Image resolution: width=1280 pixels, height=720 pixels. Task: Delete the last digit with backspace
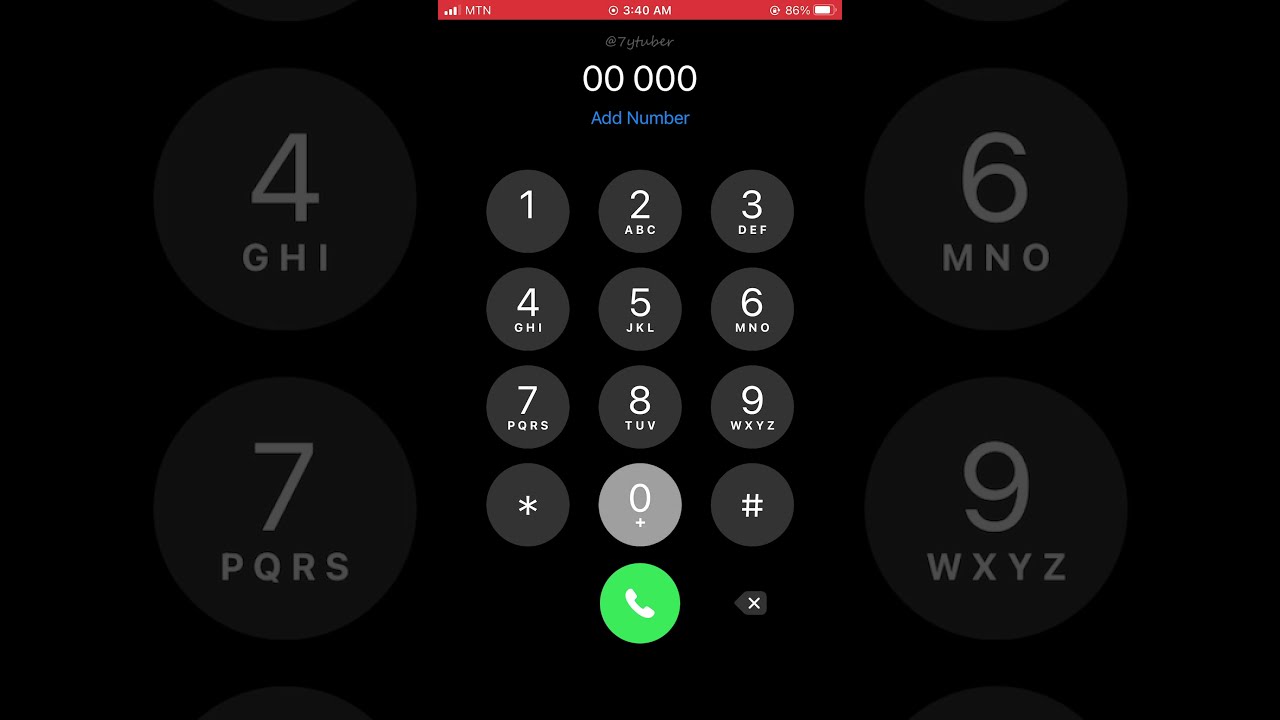point(752,603)
